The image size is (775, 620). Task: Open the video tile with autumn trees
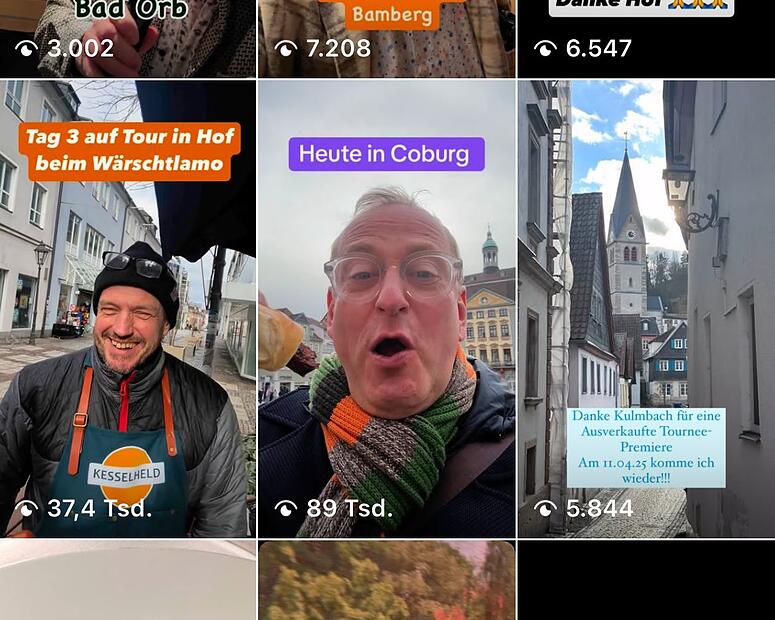386,582
